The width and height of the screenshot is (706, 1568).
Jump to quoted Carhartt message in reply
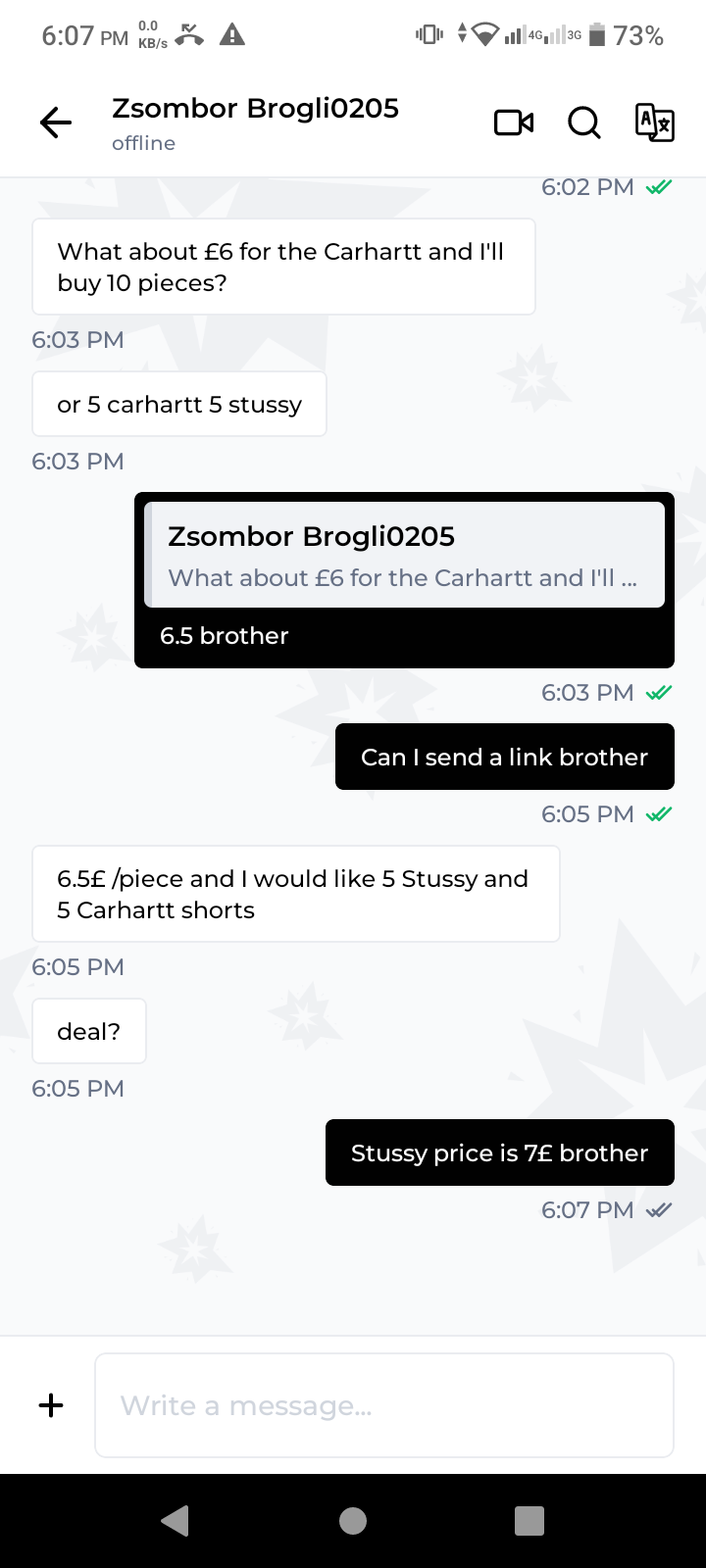(405, 556)
